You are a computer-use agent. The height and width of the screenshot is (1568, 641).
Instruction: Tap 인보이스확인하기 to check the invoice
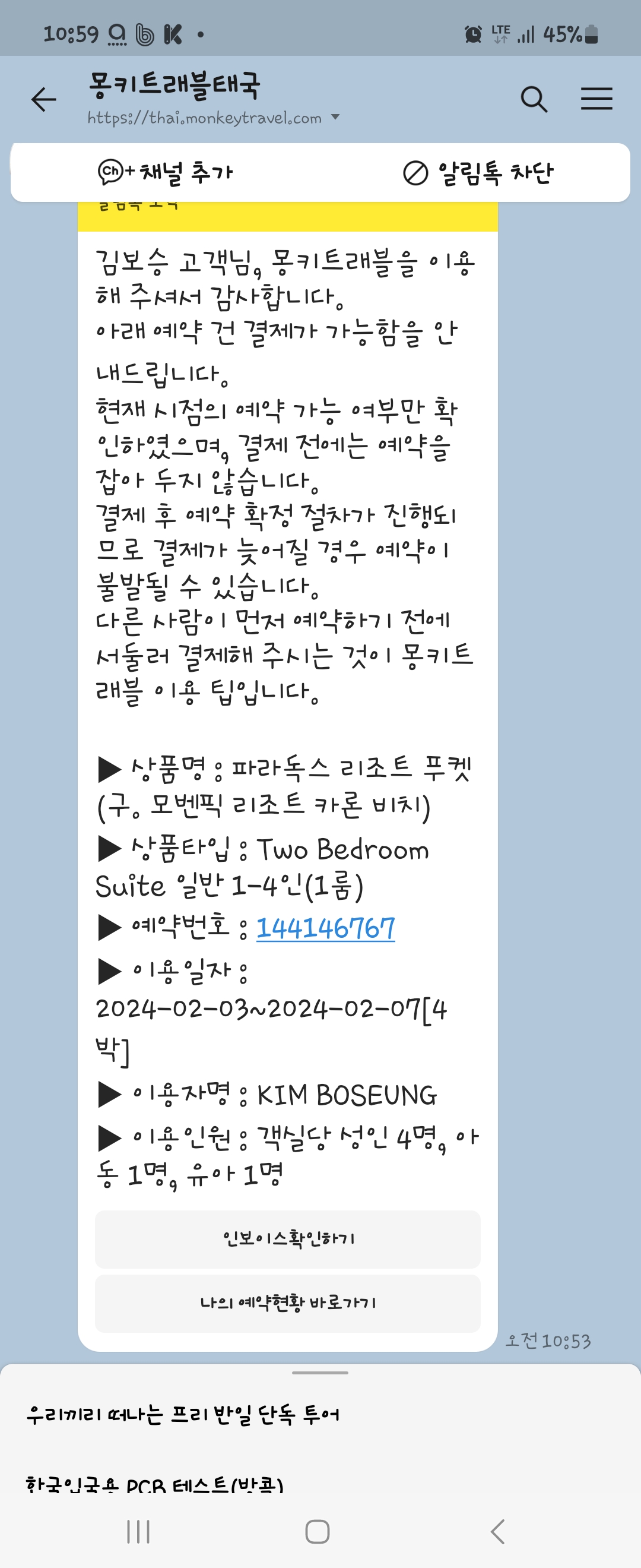tap(288, 1239)
